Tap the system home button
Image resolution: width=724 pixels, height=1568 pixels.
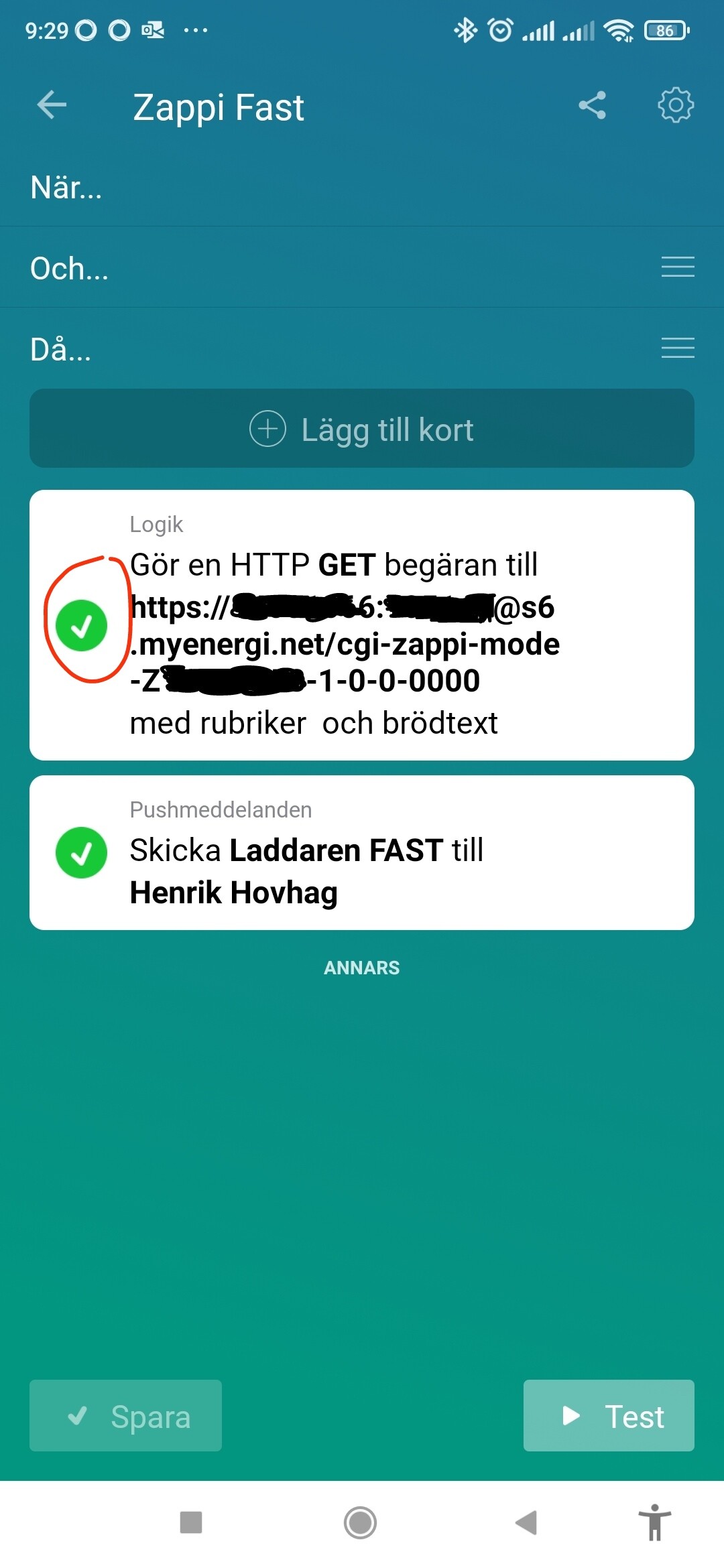(x=361, y=1522)
